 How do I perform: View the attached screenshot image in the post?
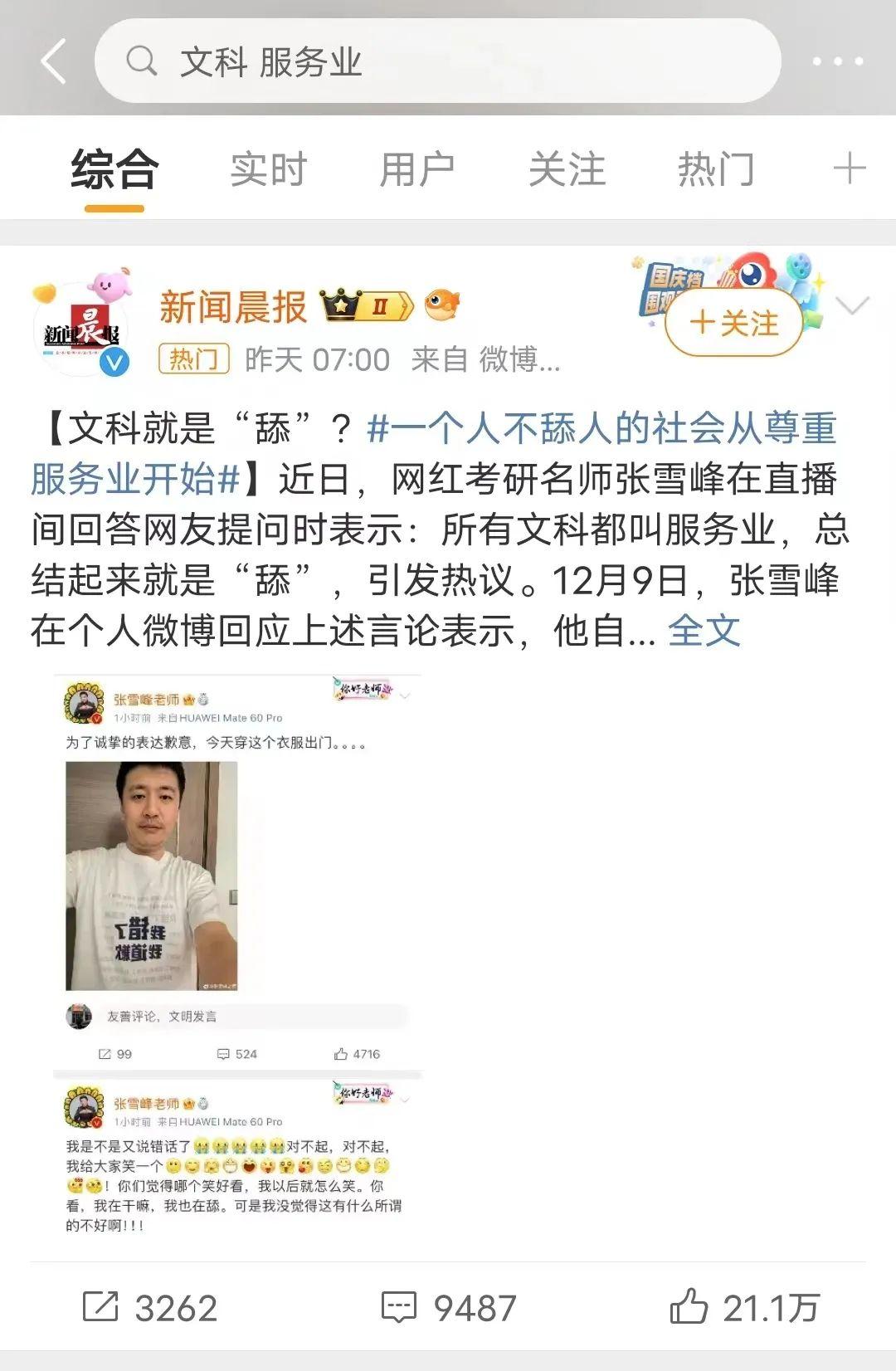click(x=237, y=954)
